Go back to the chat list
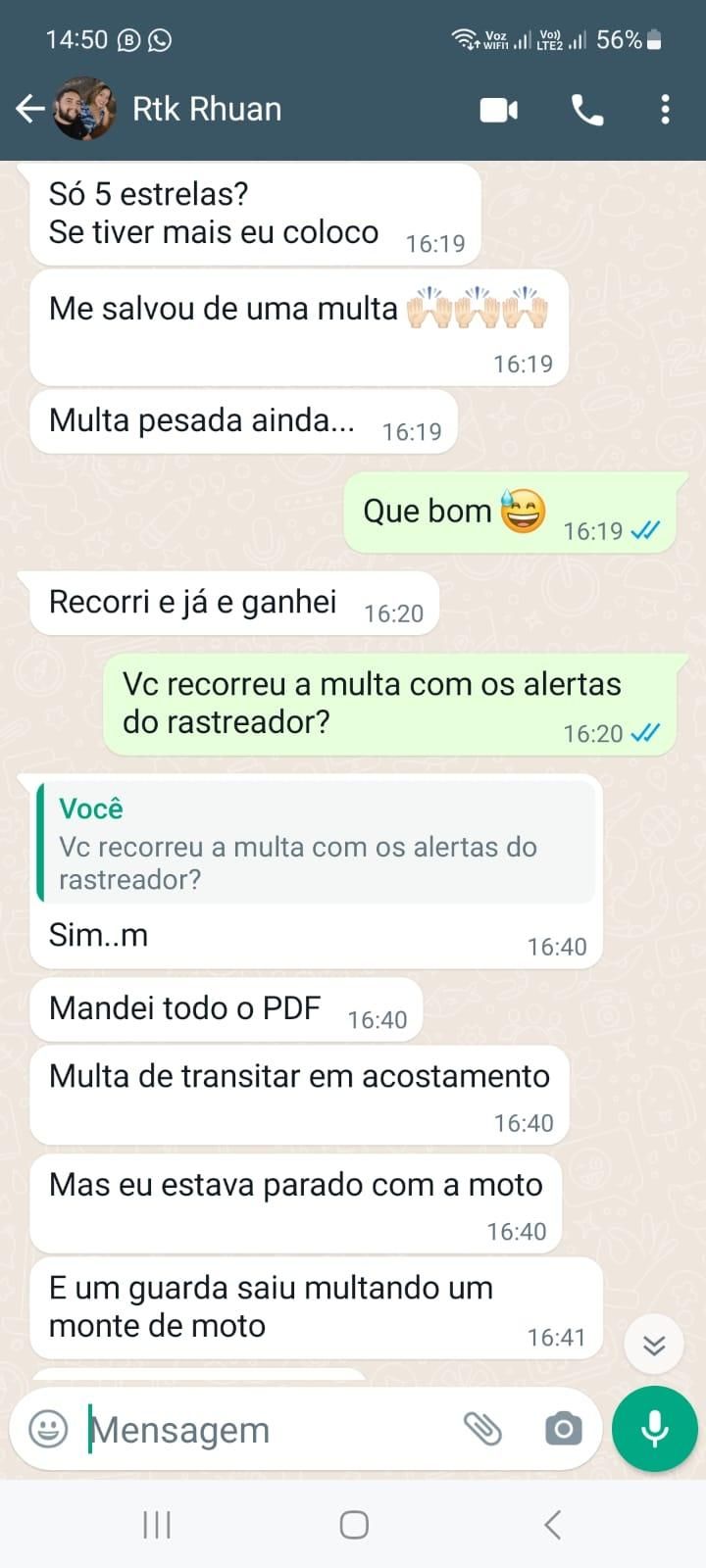This screenshot has width=706, height=1568. (x=30, y=109)
